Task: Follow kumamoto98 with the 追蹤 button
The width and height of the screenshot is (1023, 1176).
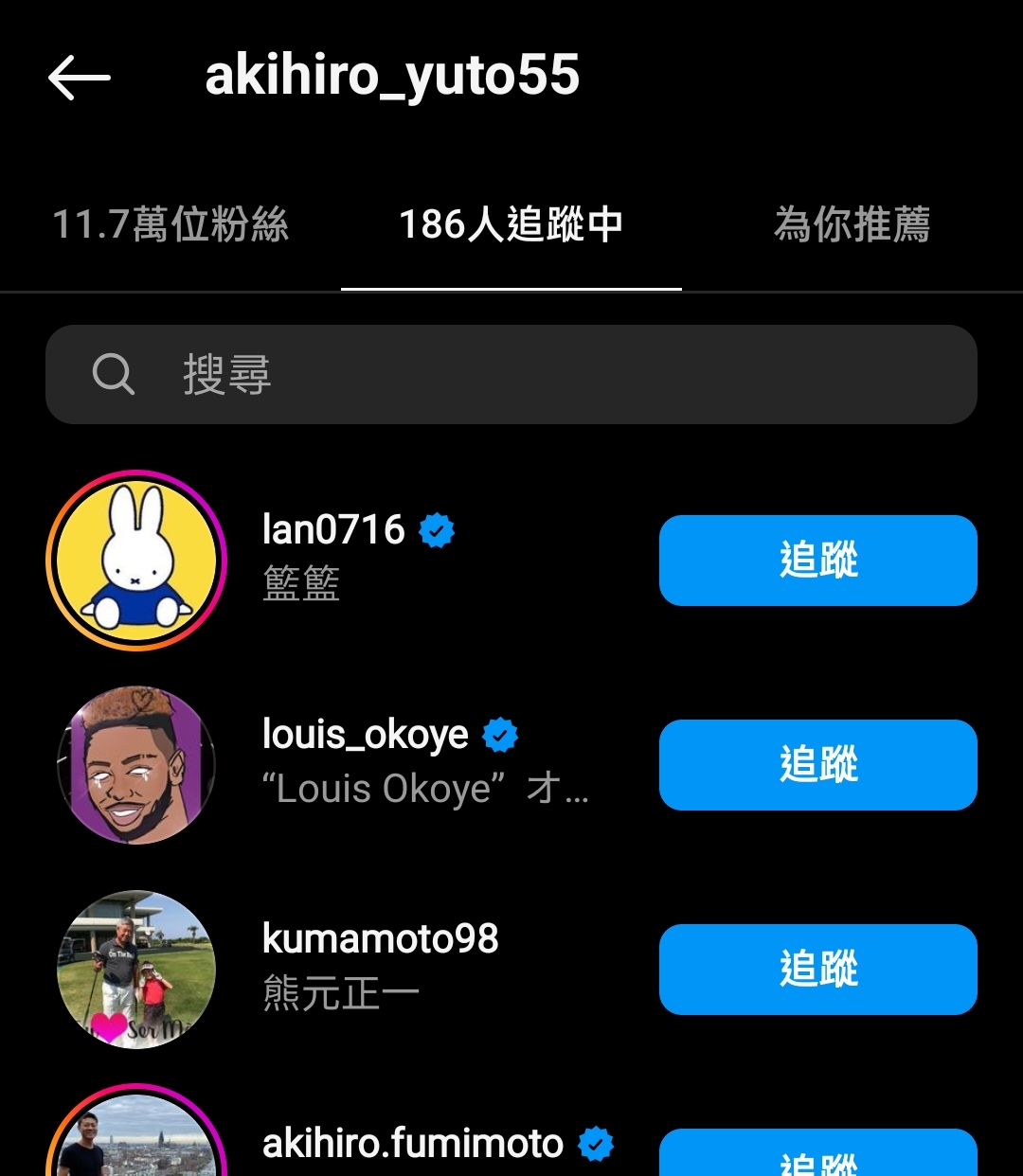Action: [x=817, y=969]
